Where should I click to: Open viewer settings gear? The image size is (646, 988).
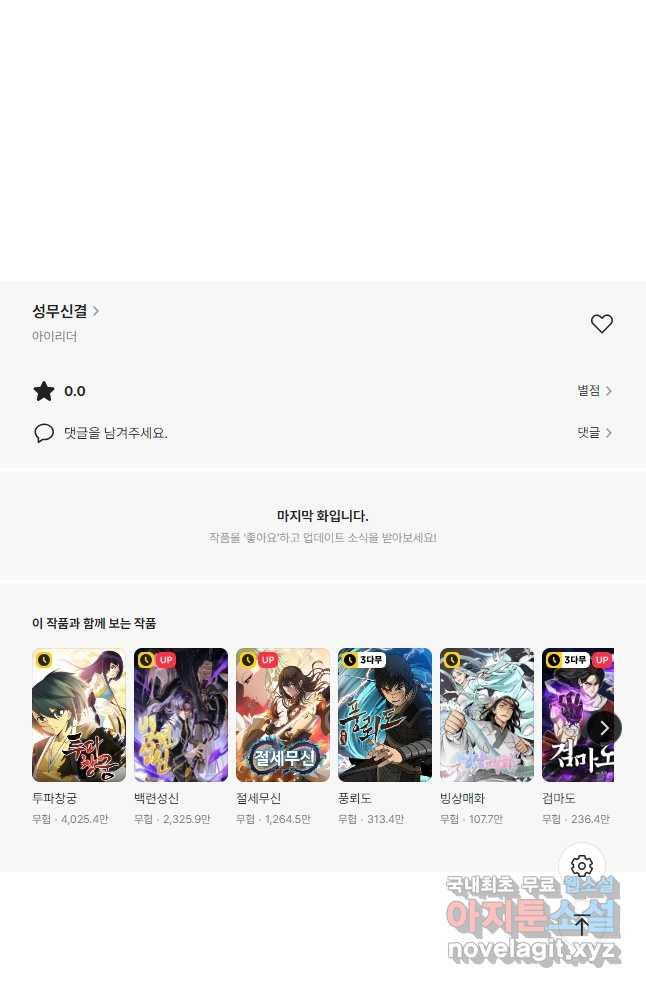coord(582,866)
